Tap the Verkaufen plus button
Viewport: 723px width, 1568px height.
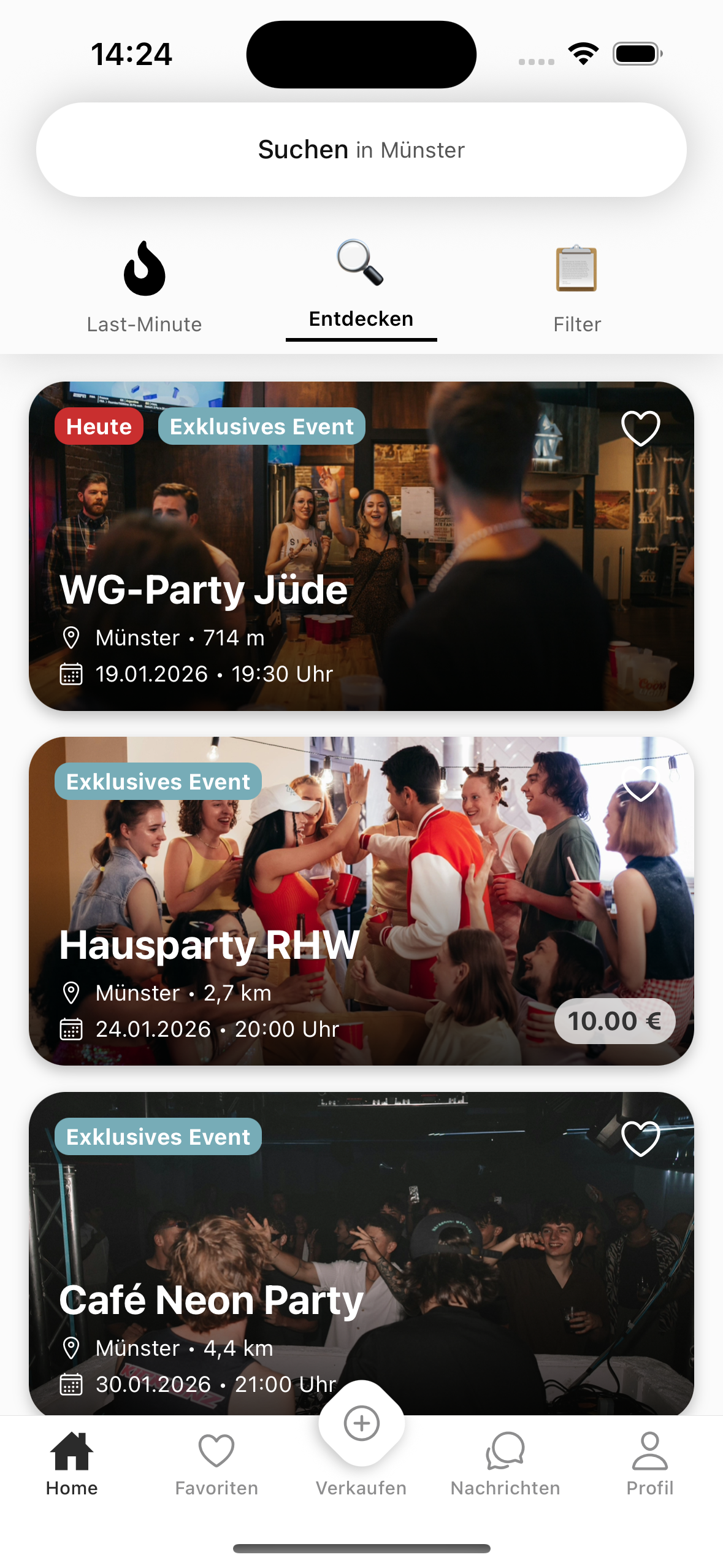pos(361,1424)
